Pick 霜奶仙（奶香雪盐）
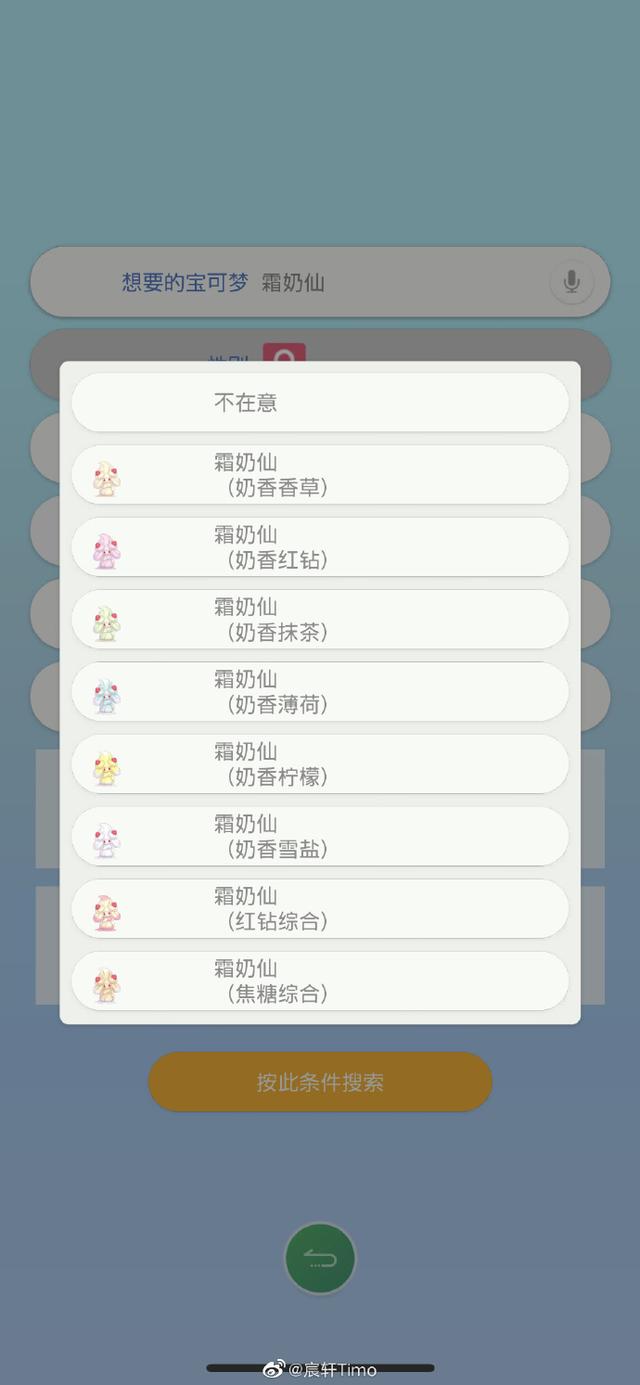Screen dimensions: 640x1385 pos(320,836)
